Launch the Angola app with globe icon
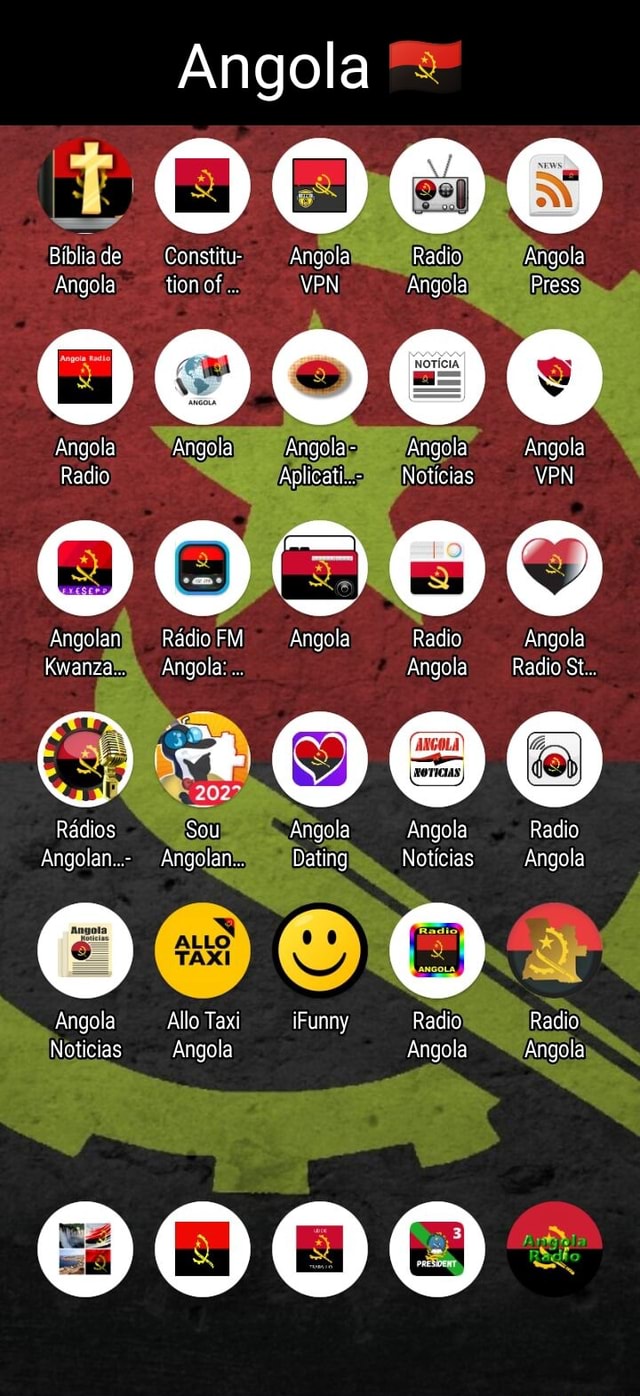This screenshot has width=640, height=1396. [x=202, y=377]
